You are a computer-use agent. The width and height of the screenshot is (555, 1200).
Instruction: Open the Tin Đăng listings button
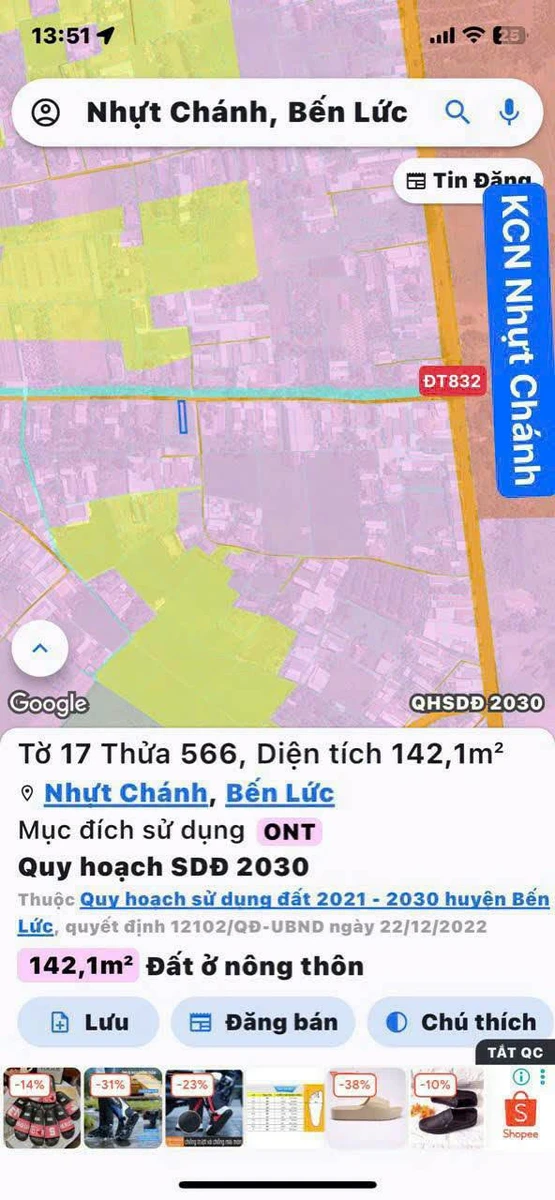pos(468,180)
